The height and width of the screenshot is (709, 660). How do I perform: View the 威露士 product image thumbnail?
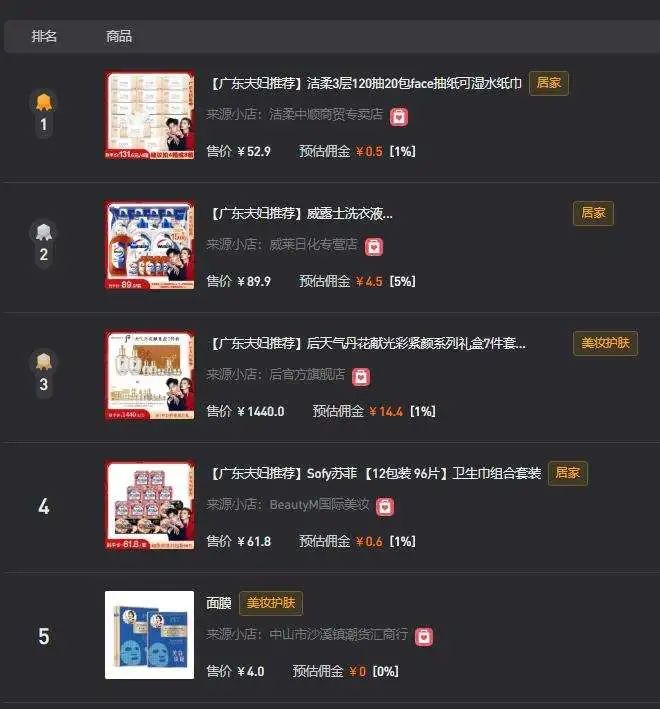pyautogui.click(x=150, y=246)
